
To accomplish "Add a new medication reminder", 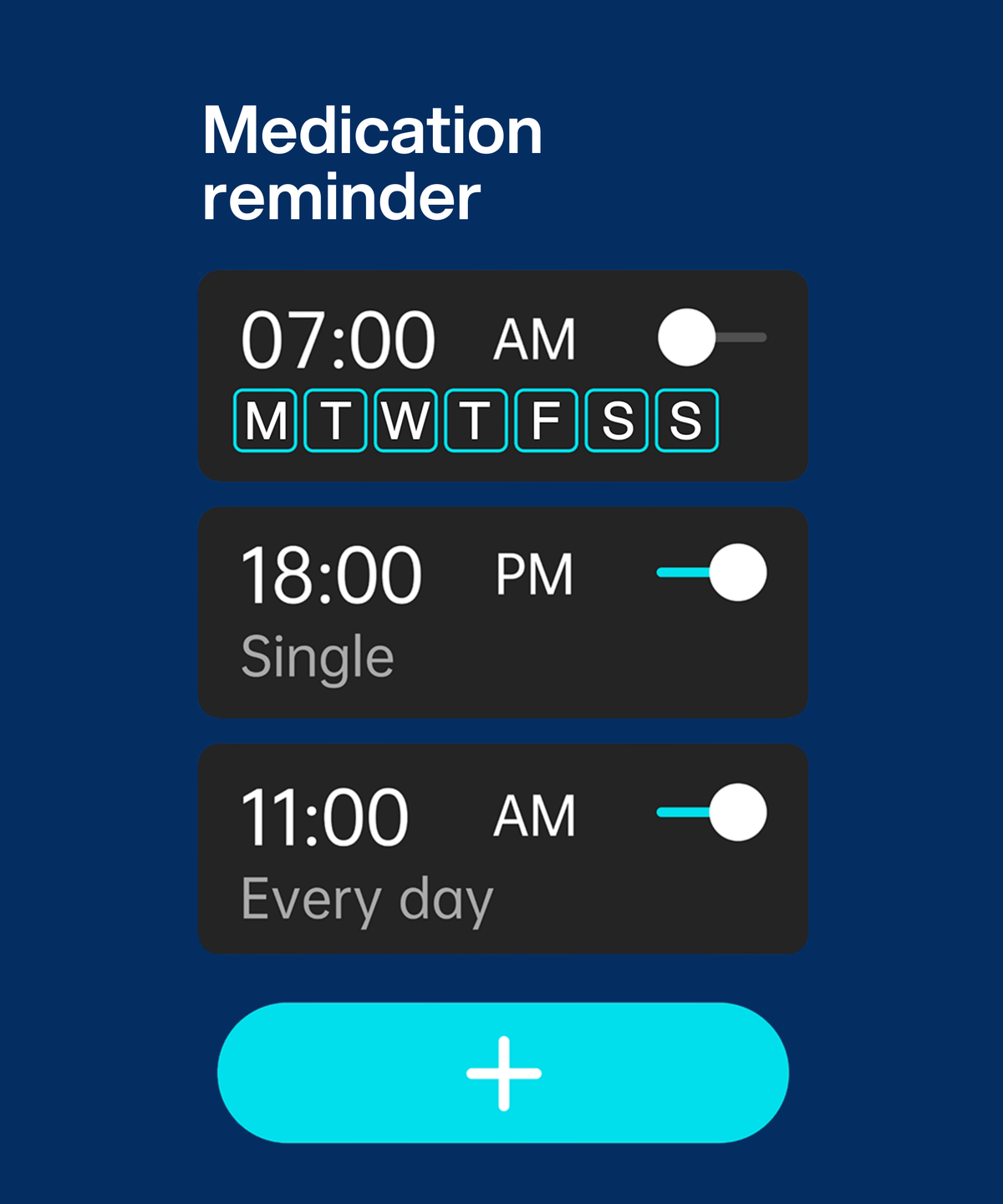I will (x=503, y=1073).
